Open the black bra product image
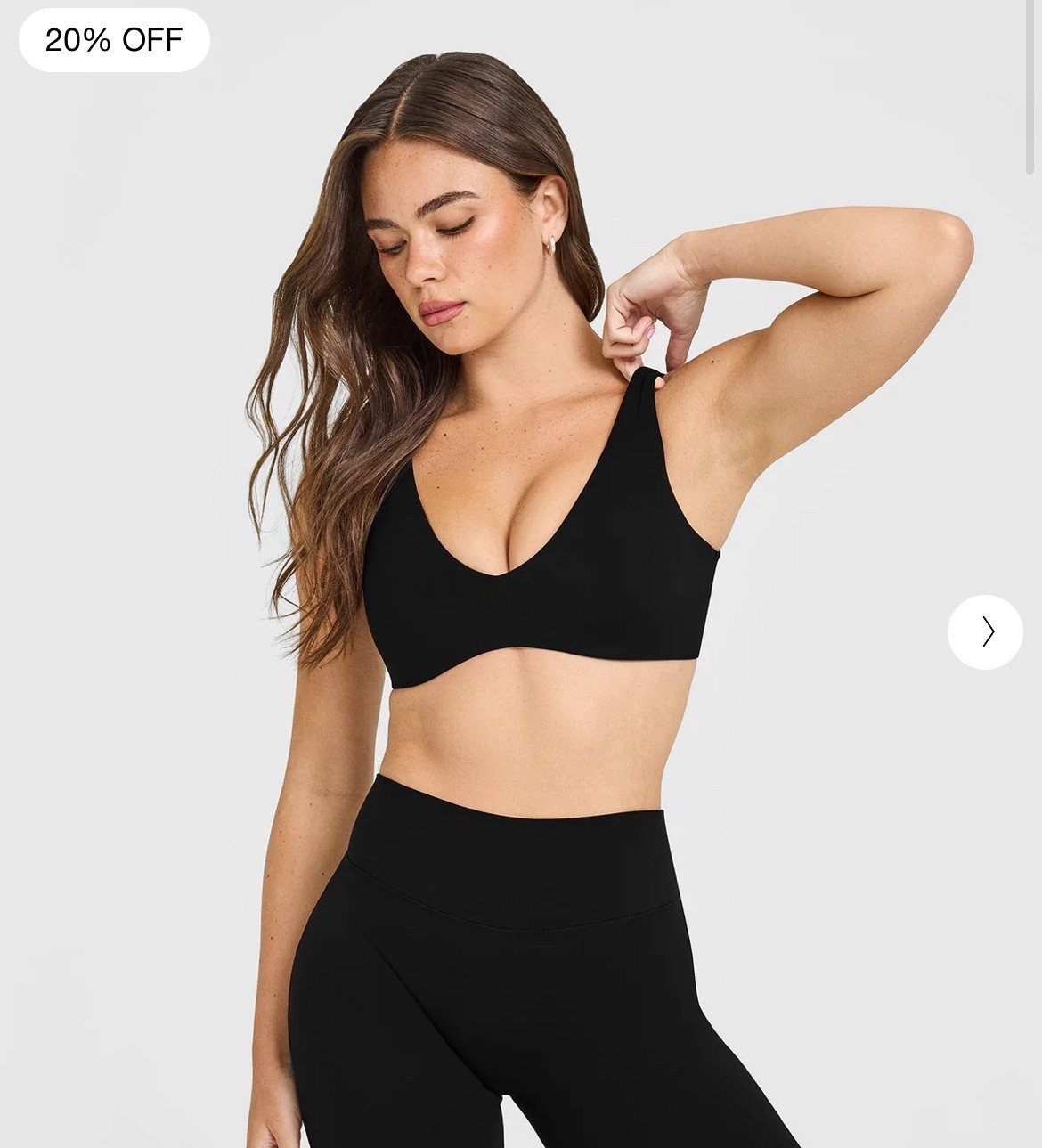This screenshot has height=1148, width=1042. tap(534, 570)
